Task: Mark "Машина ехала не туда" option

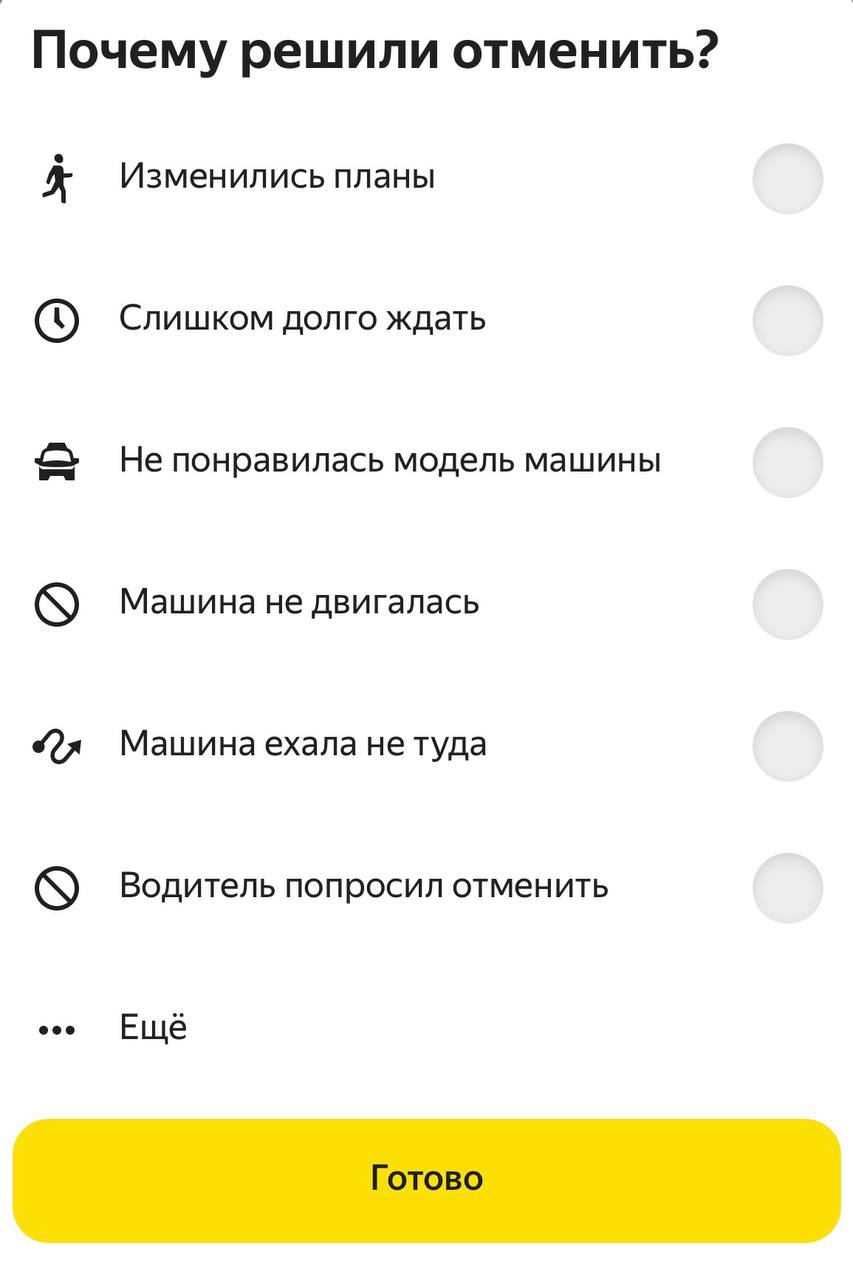Action: (x=787, y=747)
